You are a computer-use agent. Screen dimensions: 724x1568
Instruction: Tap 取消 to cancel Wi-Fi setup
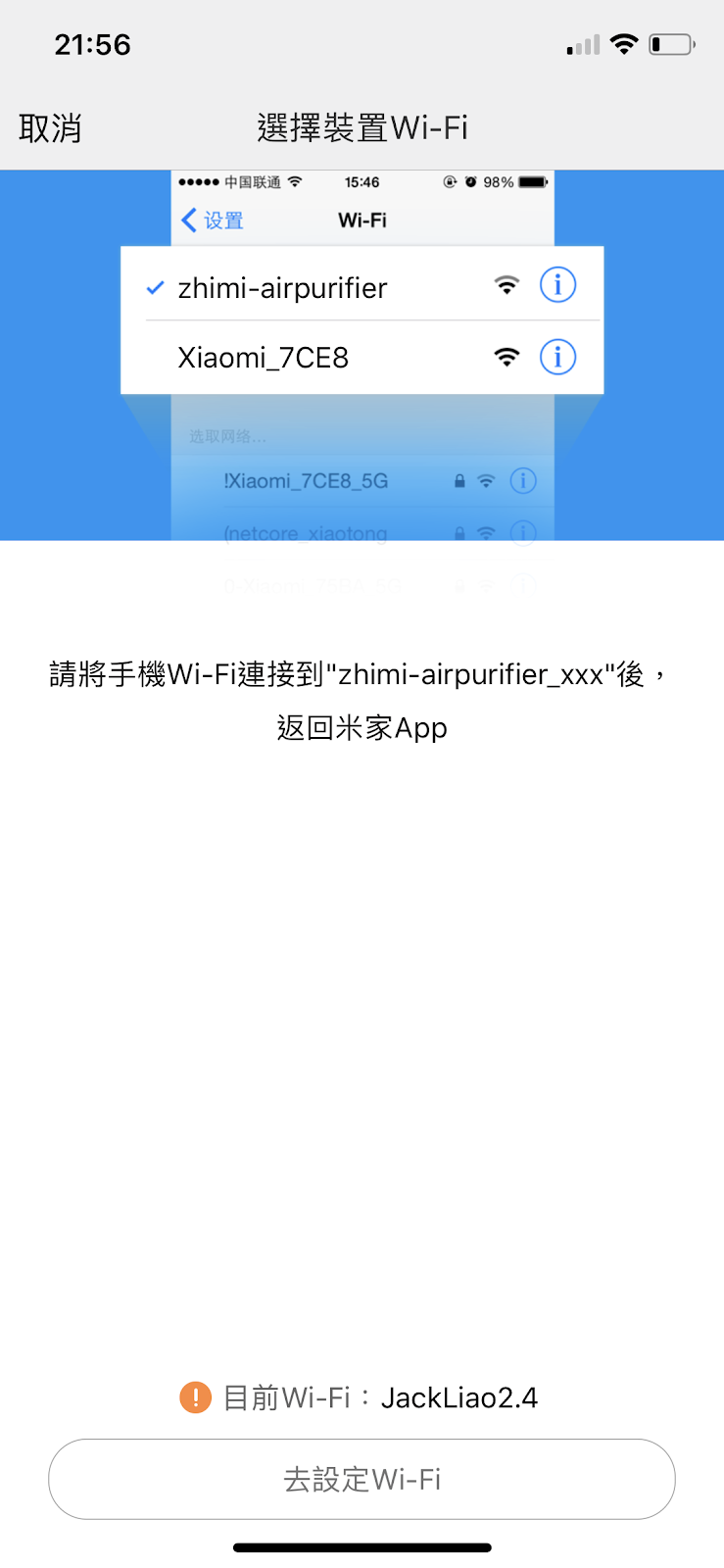(50, 128)
